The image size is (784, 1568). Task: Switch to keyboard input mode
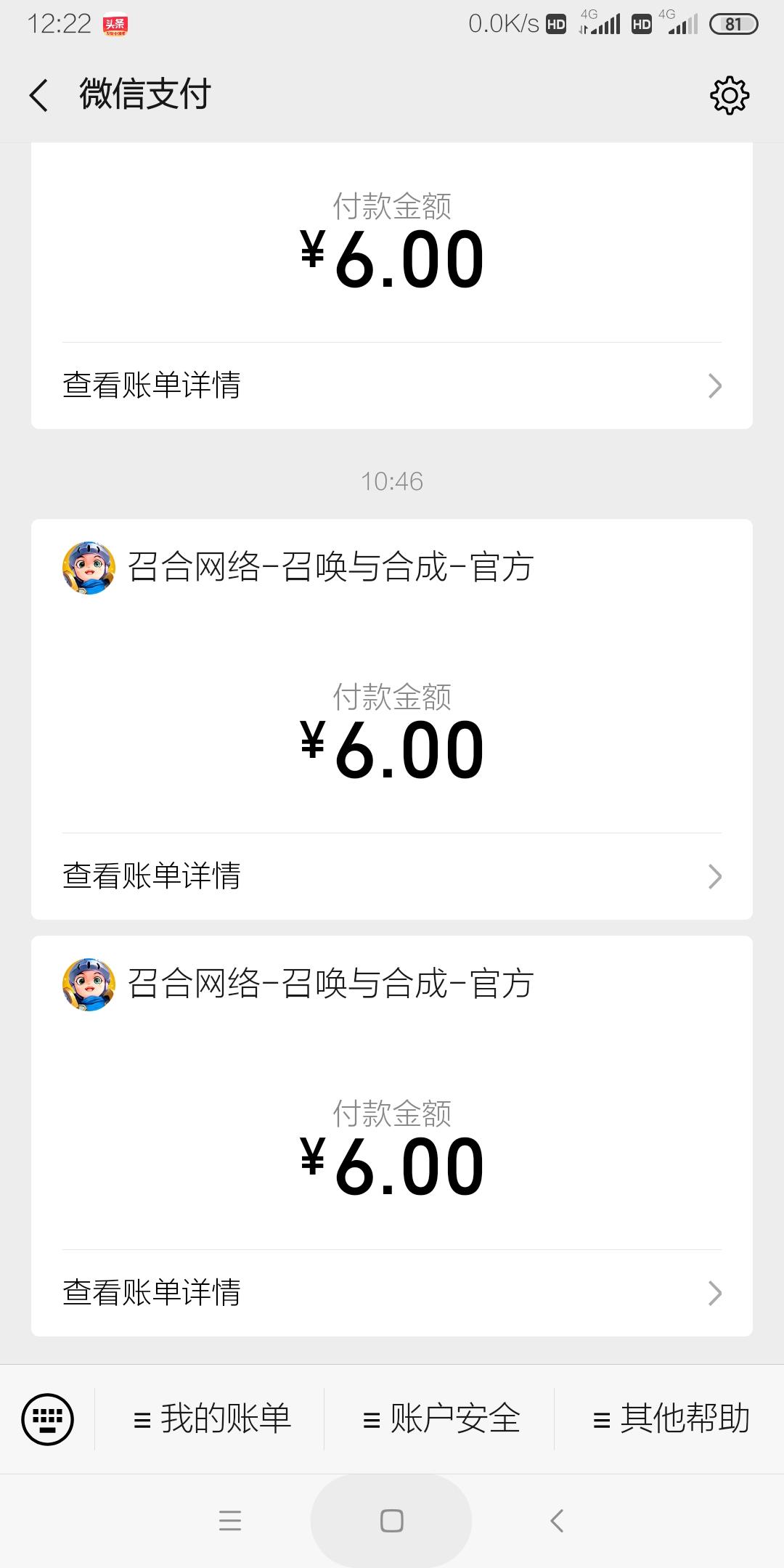48,1419
